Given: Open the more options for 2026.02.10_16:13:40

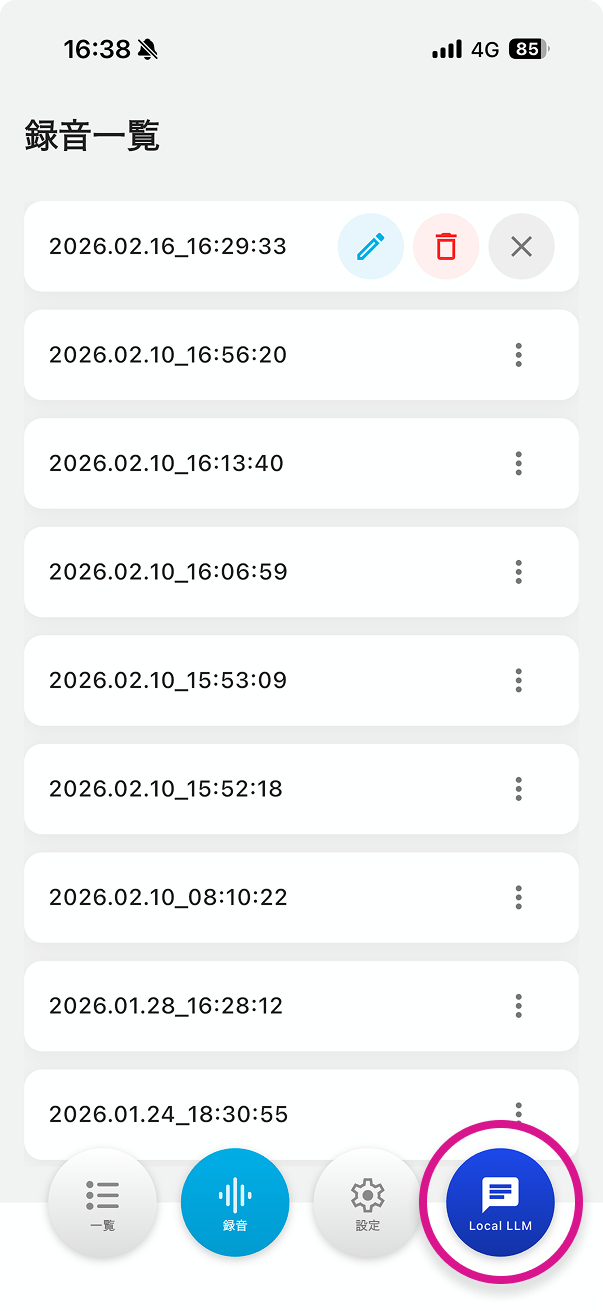Looking at the screenshot, I should tap(518, 463).
